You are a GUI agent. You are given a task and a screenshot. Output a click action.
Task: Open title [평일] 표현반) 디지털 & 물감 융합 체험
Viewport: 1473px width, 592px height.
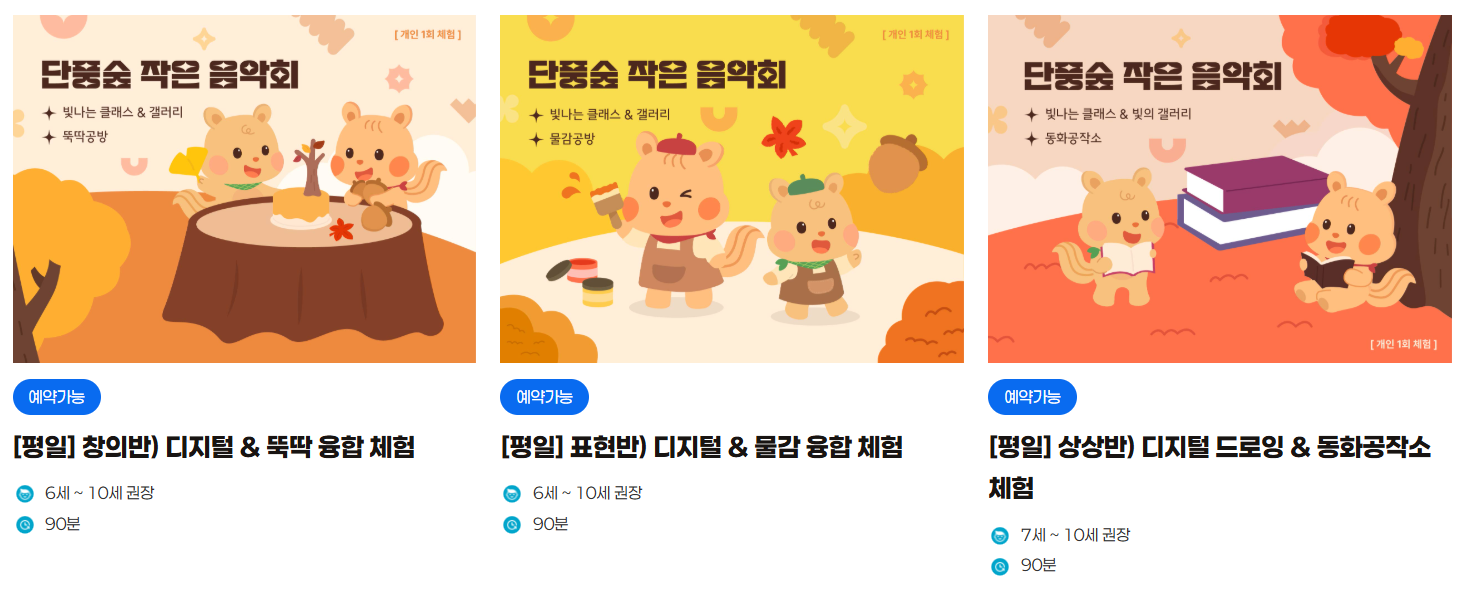(701, 447)
